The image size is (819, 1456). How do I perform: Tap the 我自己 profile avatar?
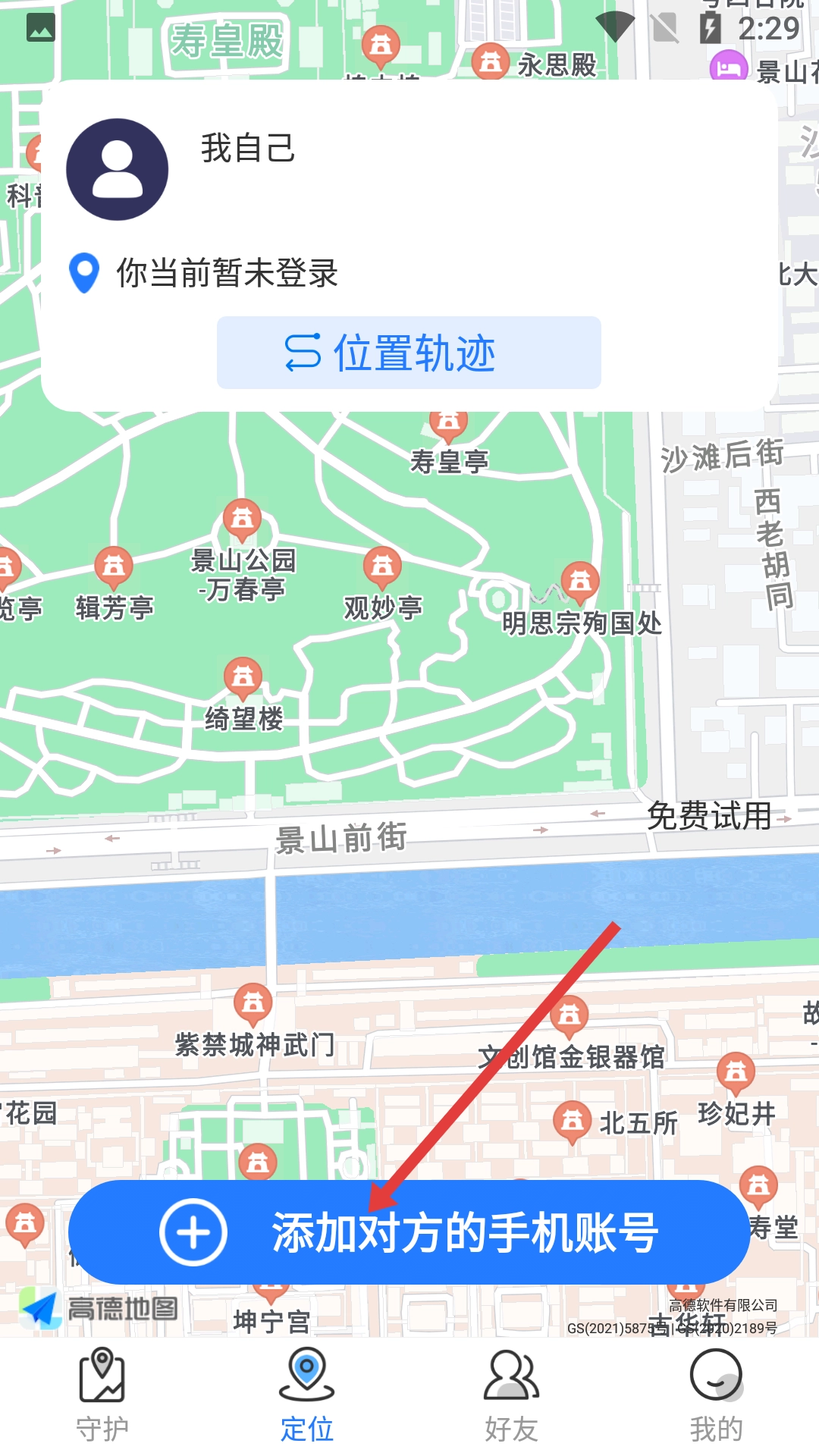pyautogui.click(x=118, y=169)
